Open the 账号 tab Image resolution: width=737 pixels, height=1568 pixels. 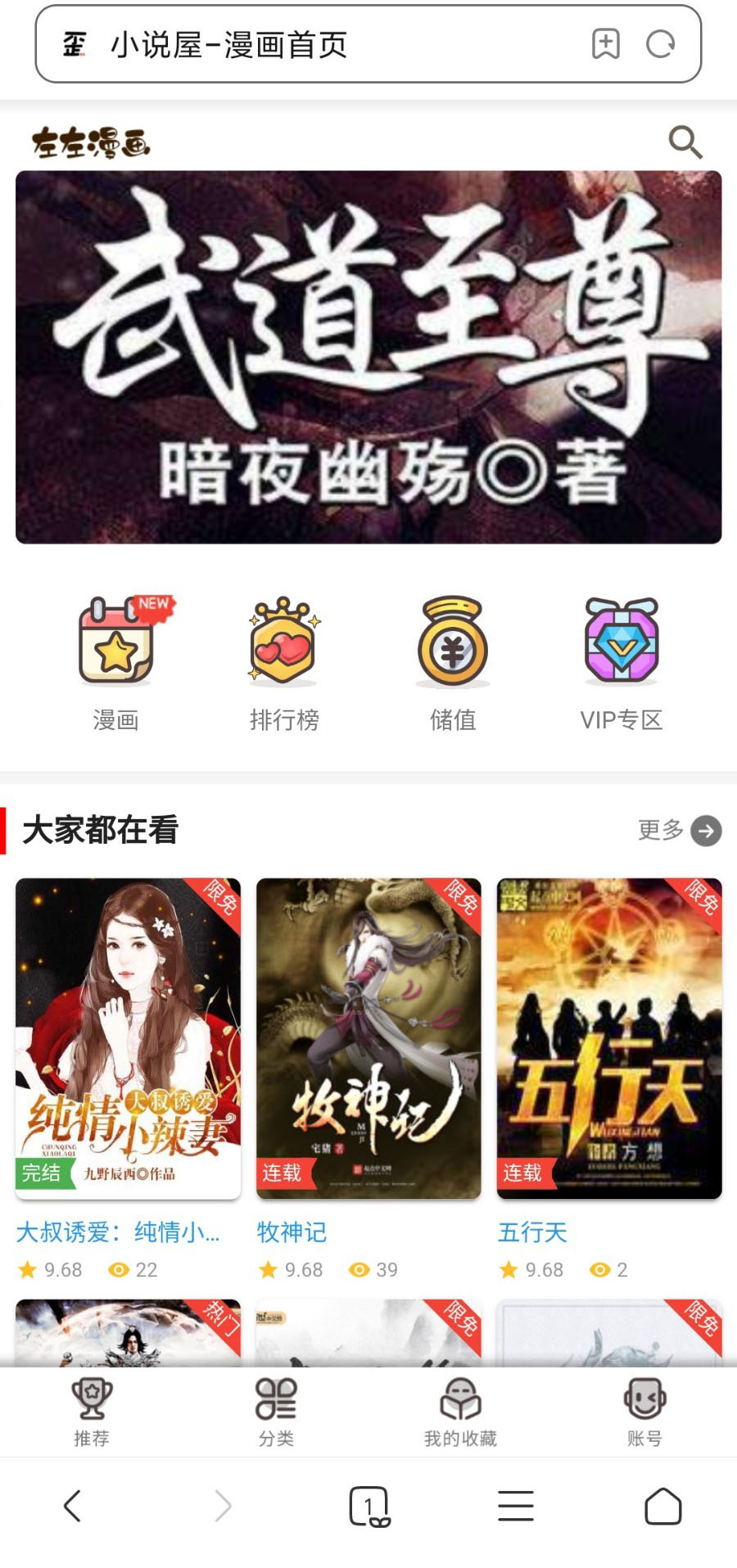pyautogui.click(x=644, y=1412)
